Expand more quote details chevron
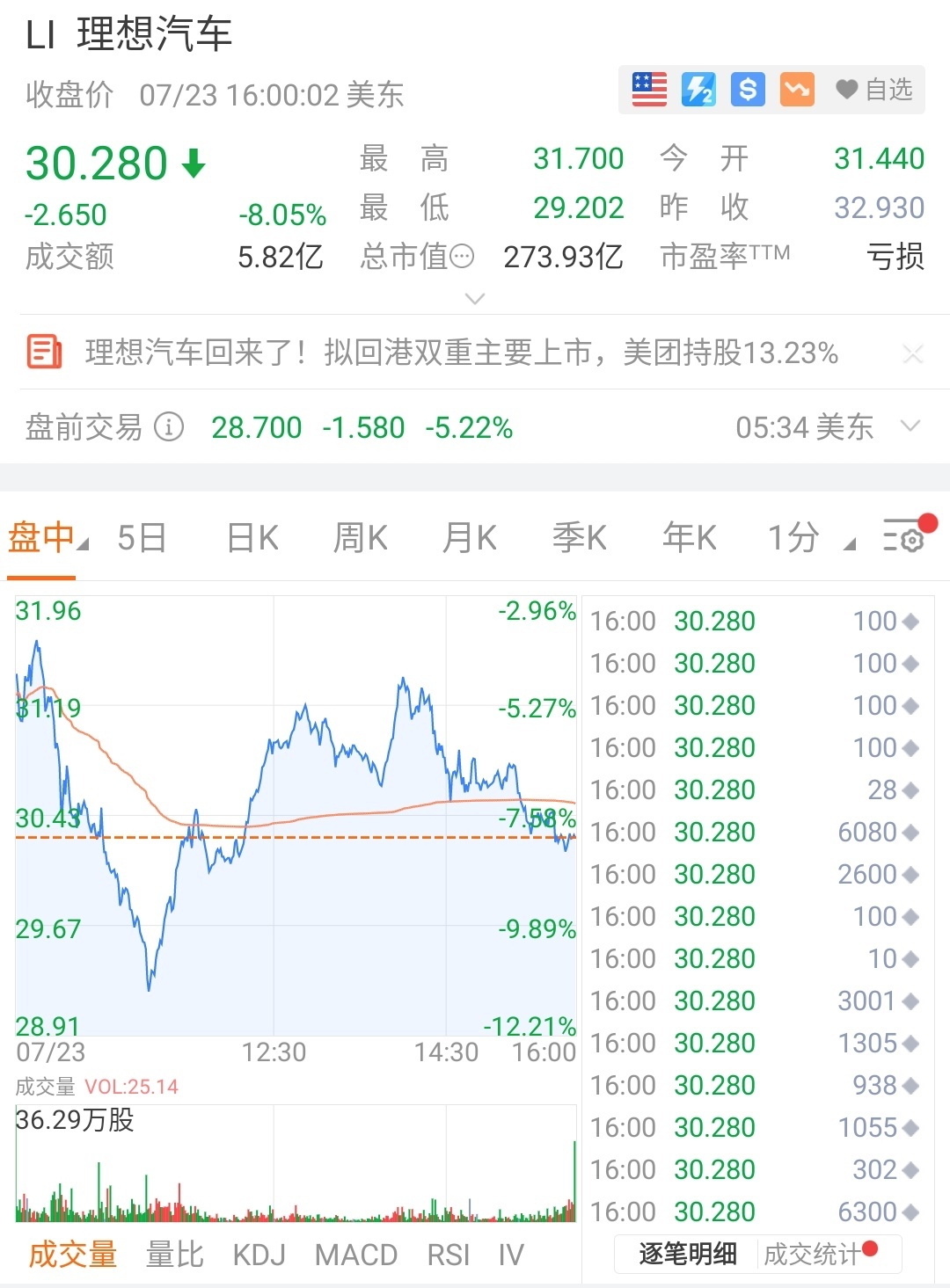950x1288 pixels. click(475, 299)
